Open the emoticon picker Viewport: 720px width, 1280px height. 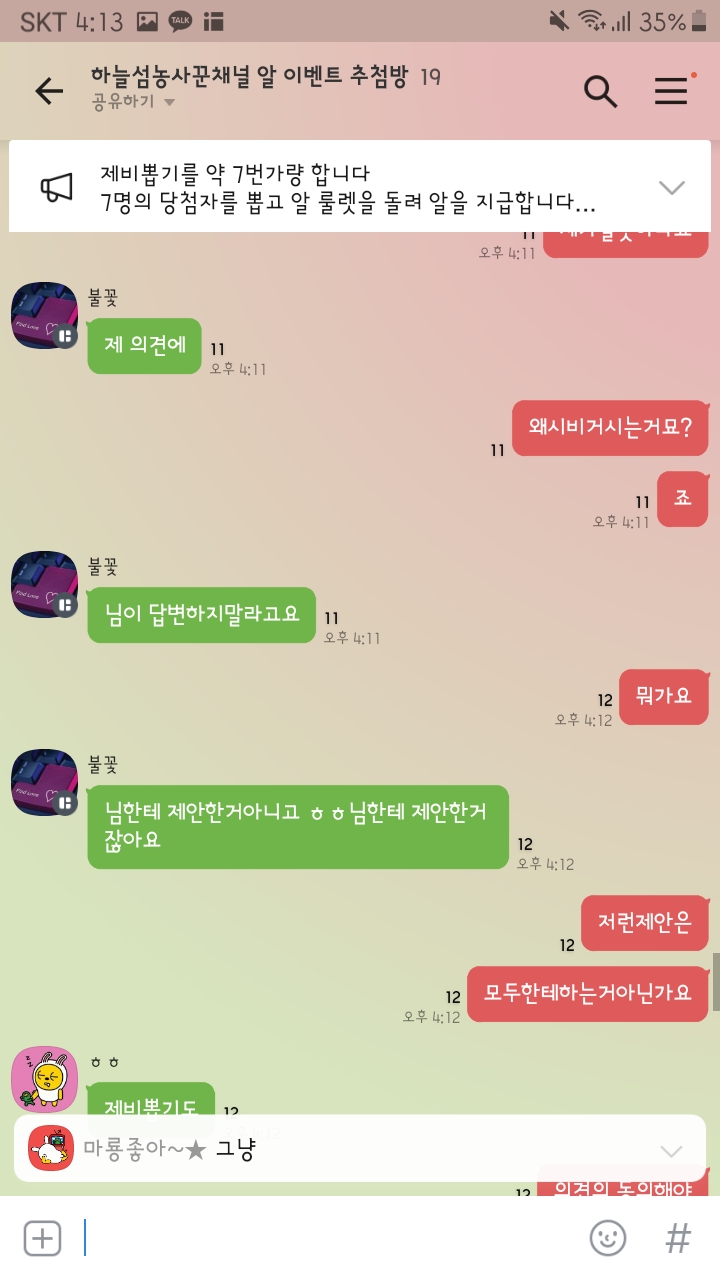607,1238
